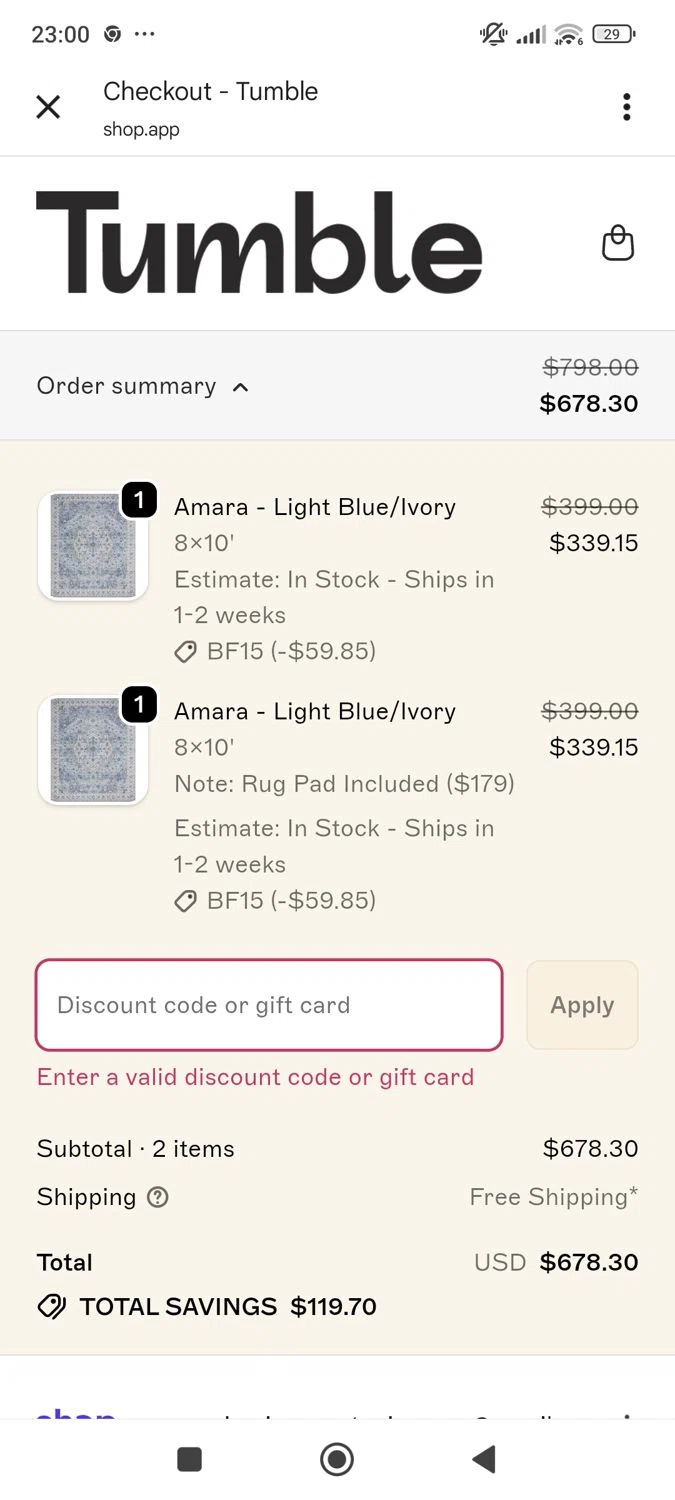Tap the Apply discount button
Viewport: 675px width, 1500px height.
tap(582, 1005)
